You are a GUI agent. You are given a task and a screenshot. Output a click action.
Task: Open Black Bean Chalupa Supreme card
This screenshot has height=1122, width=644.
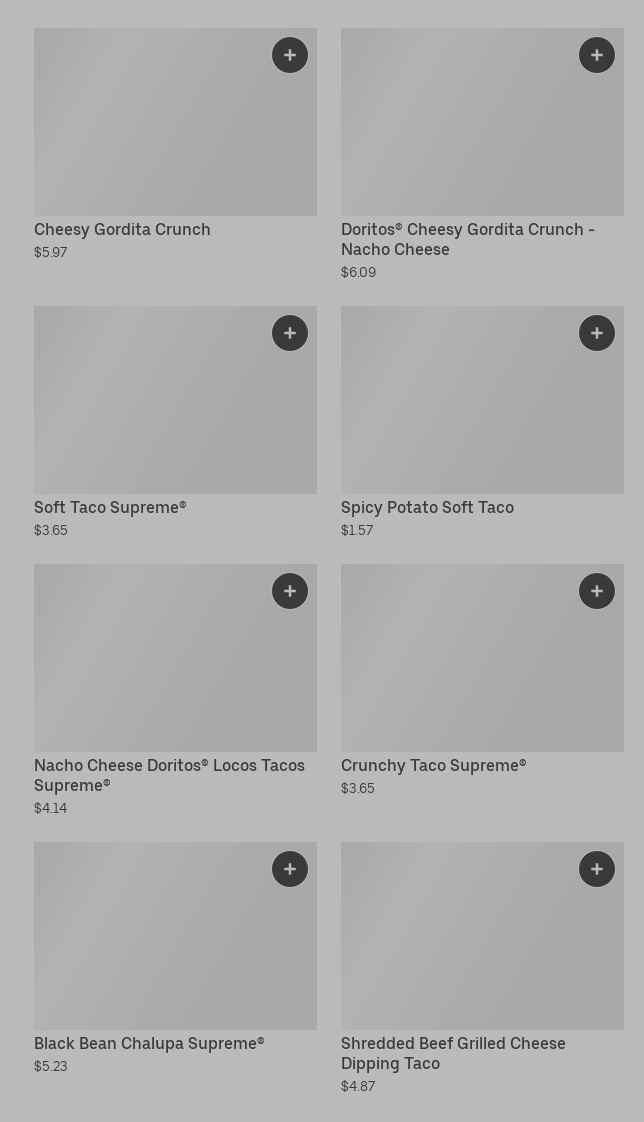click(150, 946)
